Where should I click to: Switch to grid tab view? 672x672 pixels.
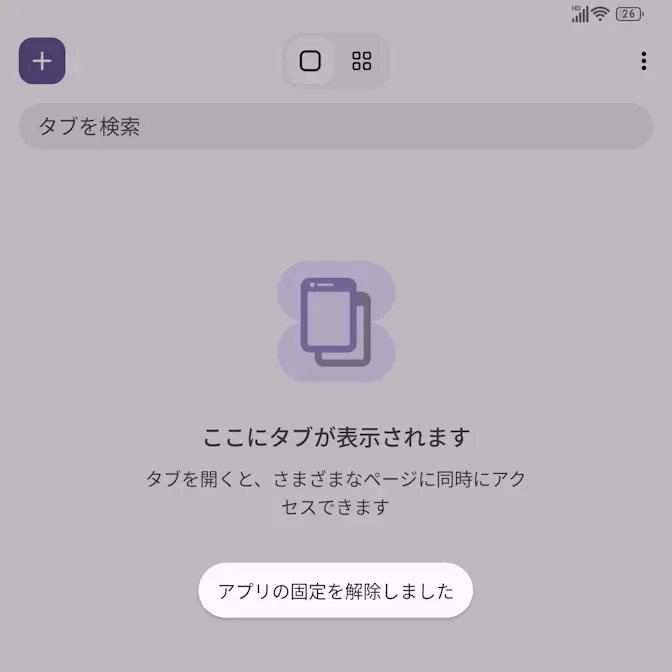[362, 61]
